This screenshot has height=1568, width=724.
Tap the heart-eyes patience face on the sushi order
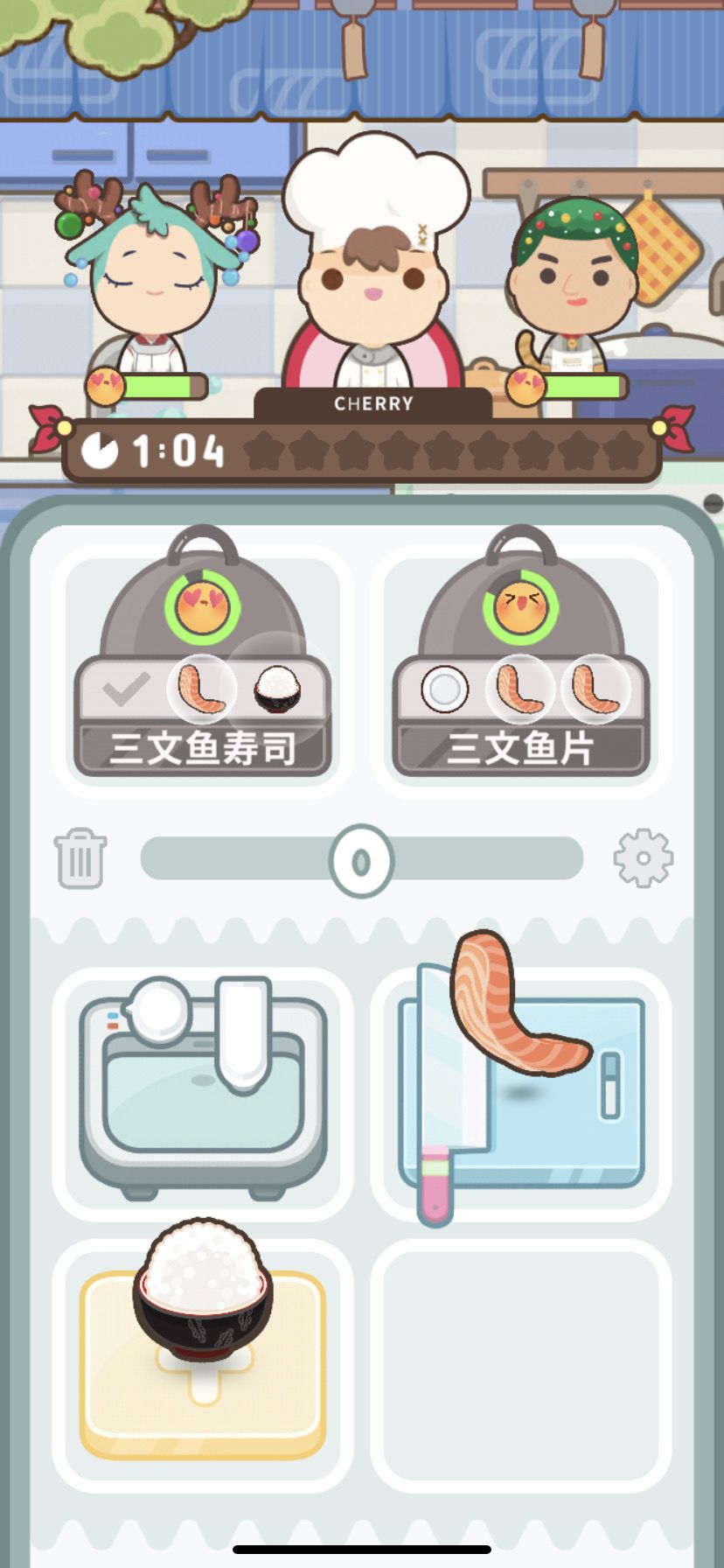pos(203,605)
